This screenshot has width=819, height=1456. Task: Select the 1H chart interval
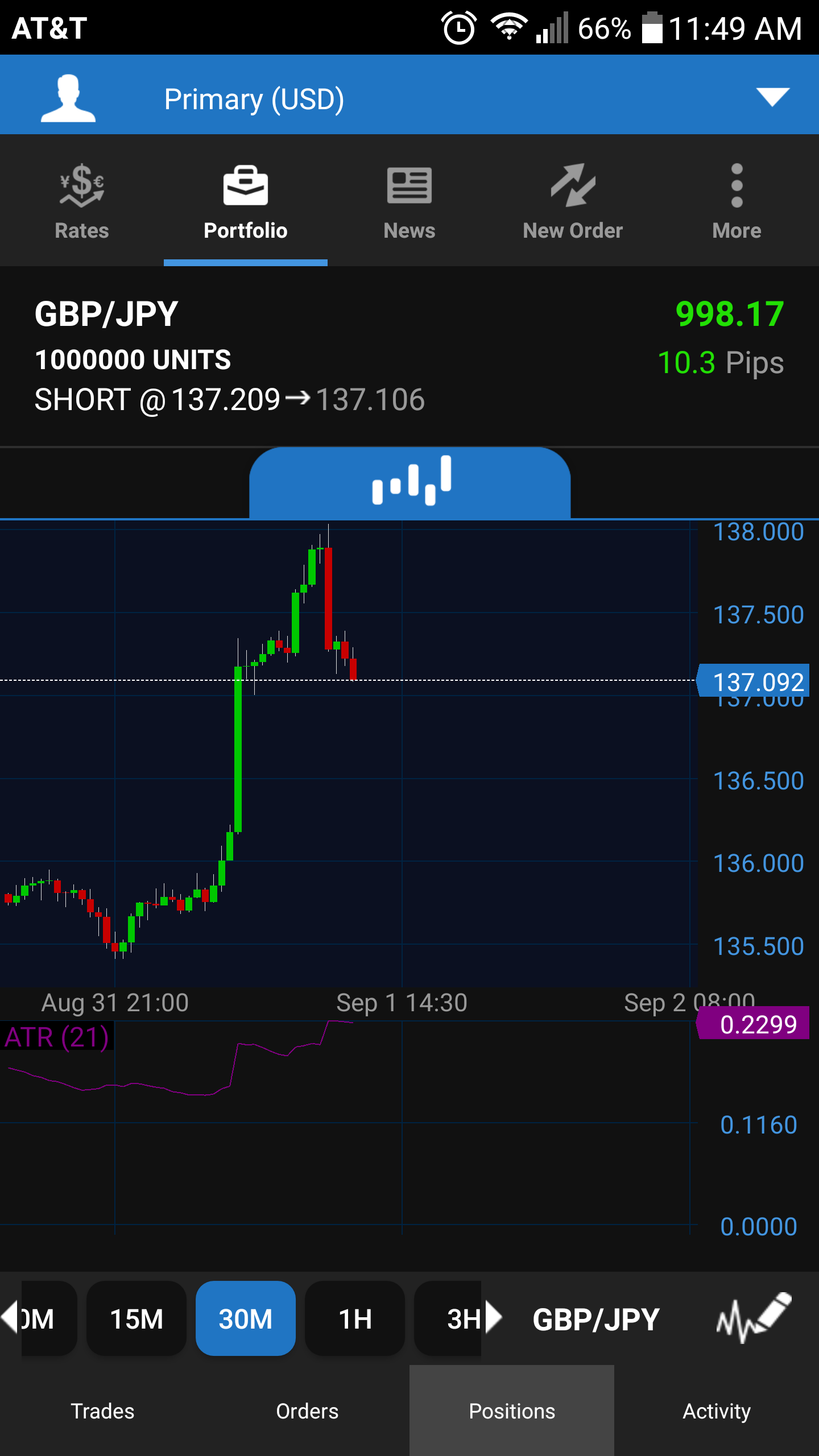pyautogui.click(x=355, y=1318)
